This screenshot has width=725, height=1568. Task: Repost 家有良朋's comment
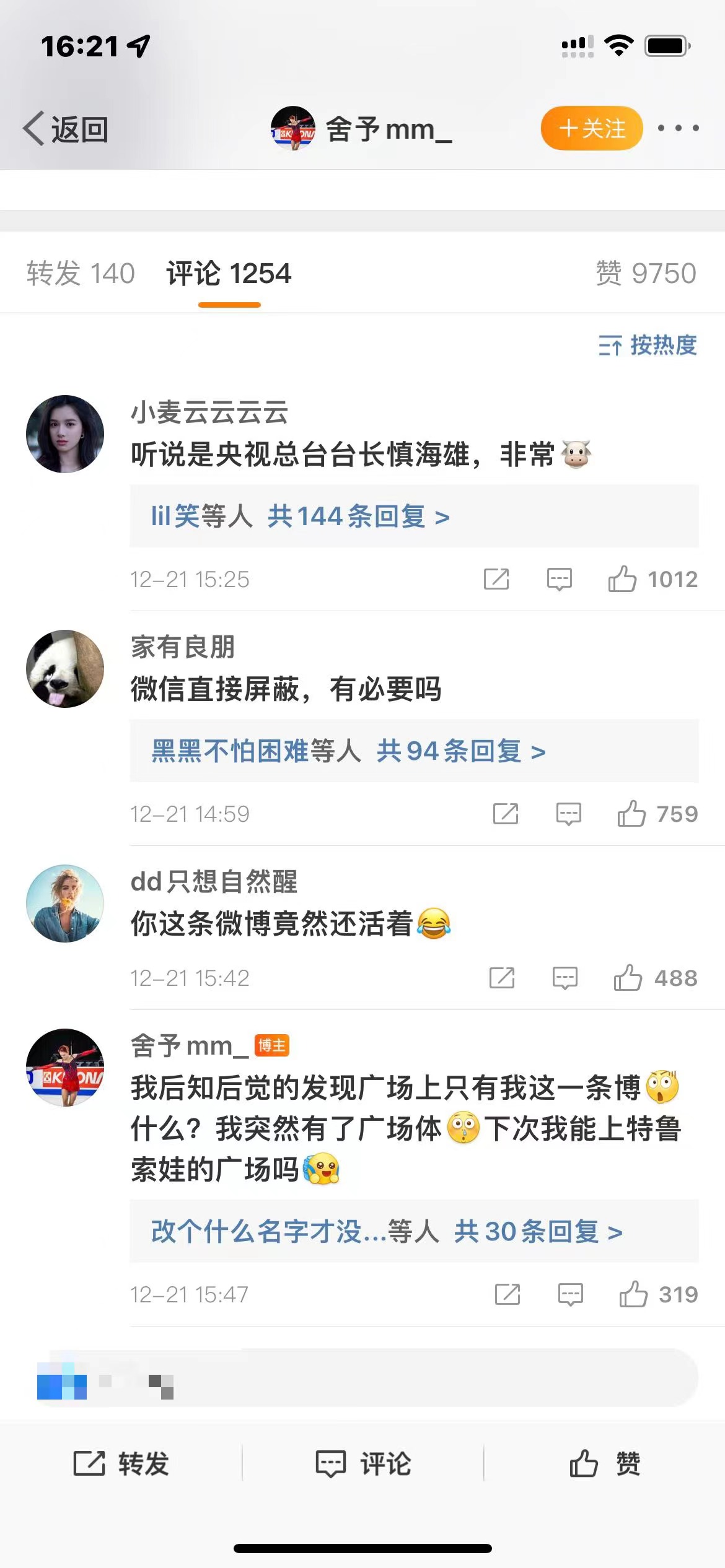point(506,814)
